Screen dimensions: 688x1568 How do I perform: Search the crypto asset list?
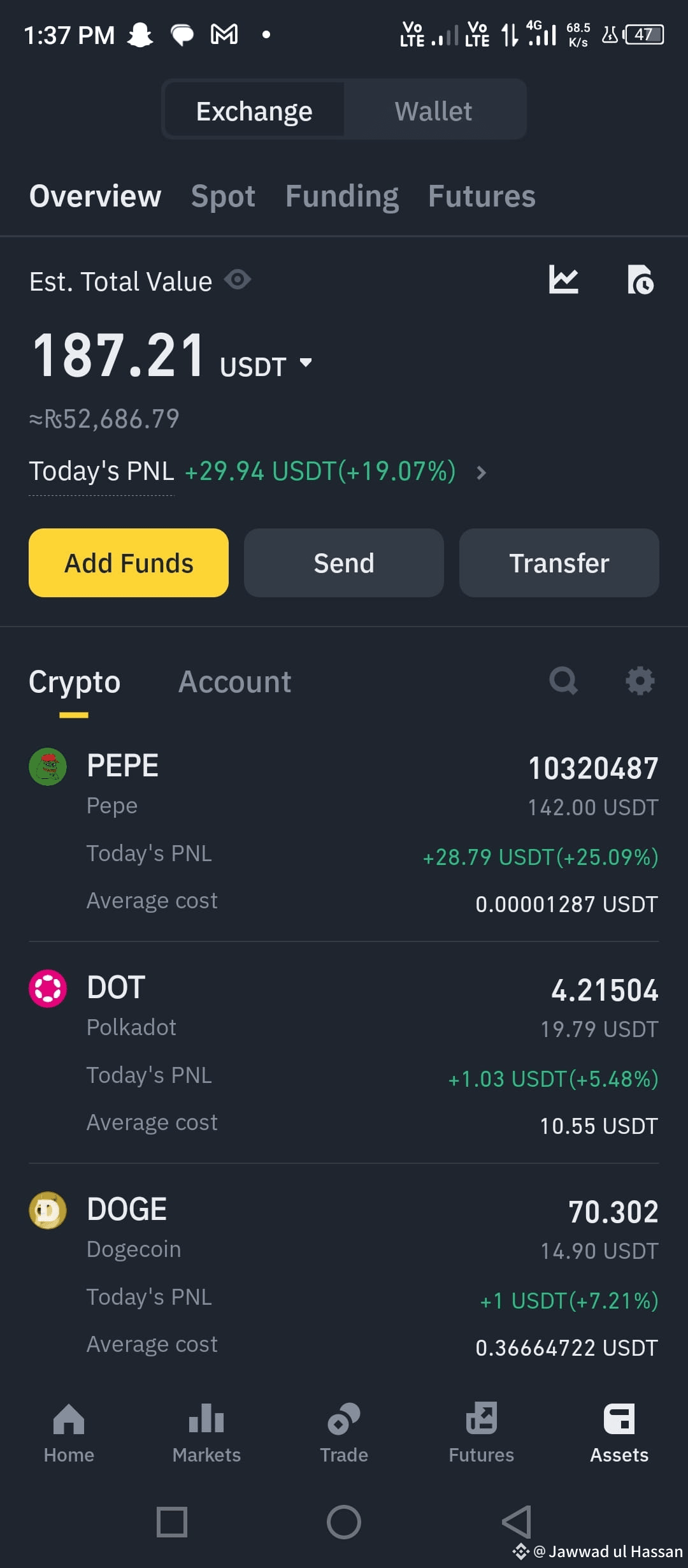point(564,681)
